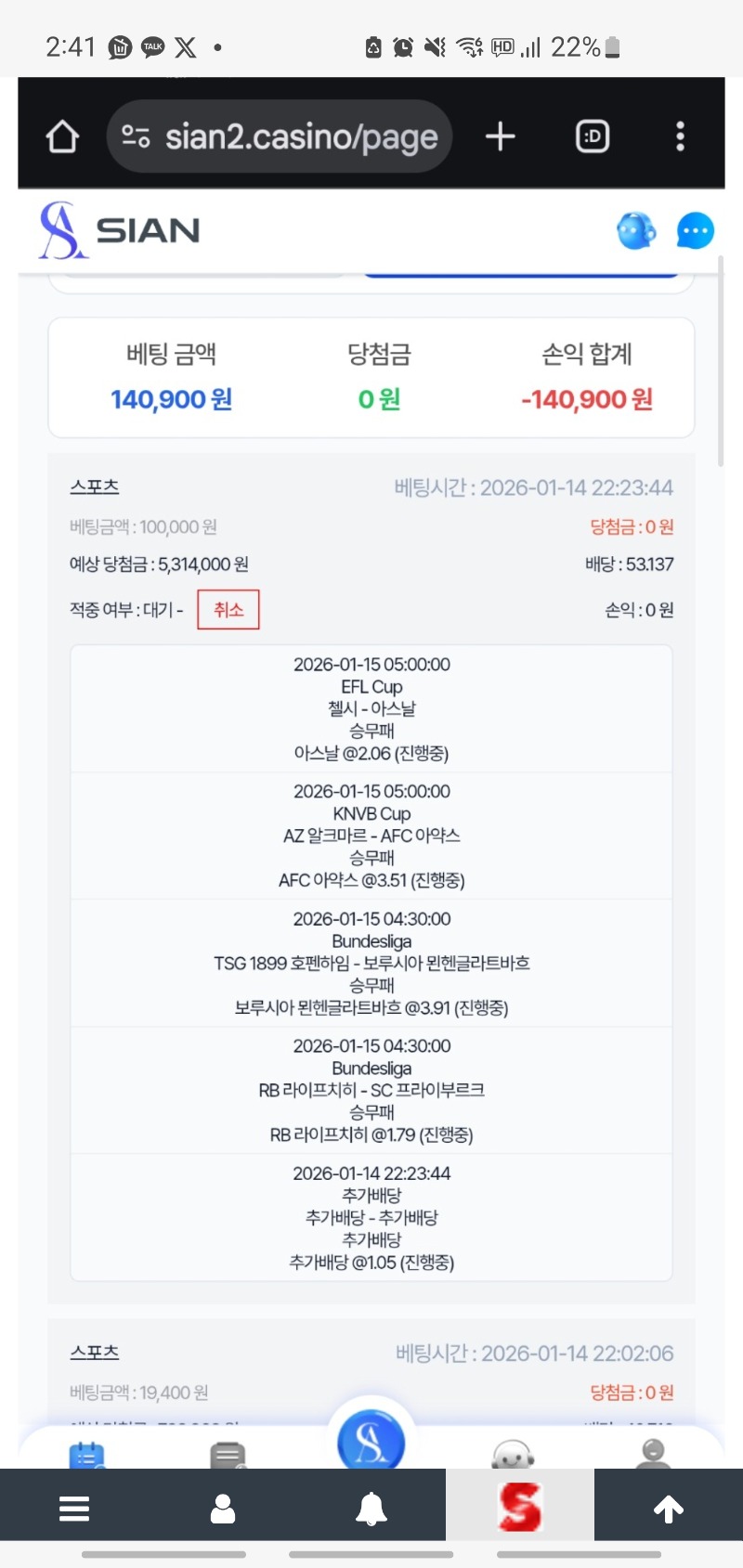Image resolution: width=743 pixels, height=1568 pixels.
Task: Open the calendar icon tab
Action: 87,1455
